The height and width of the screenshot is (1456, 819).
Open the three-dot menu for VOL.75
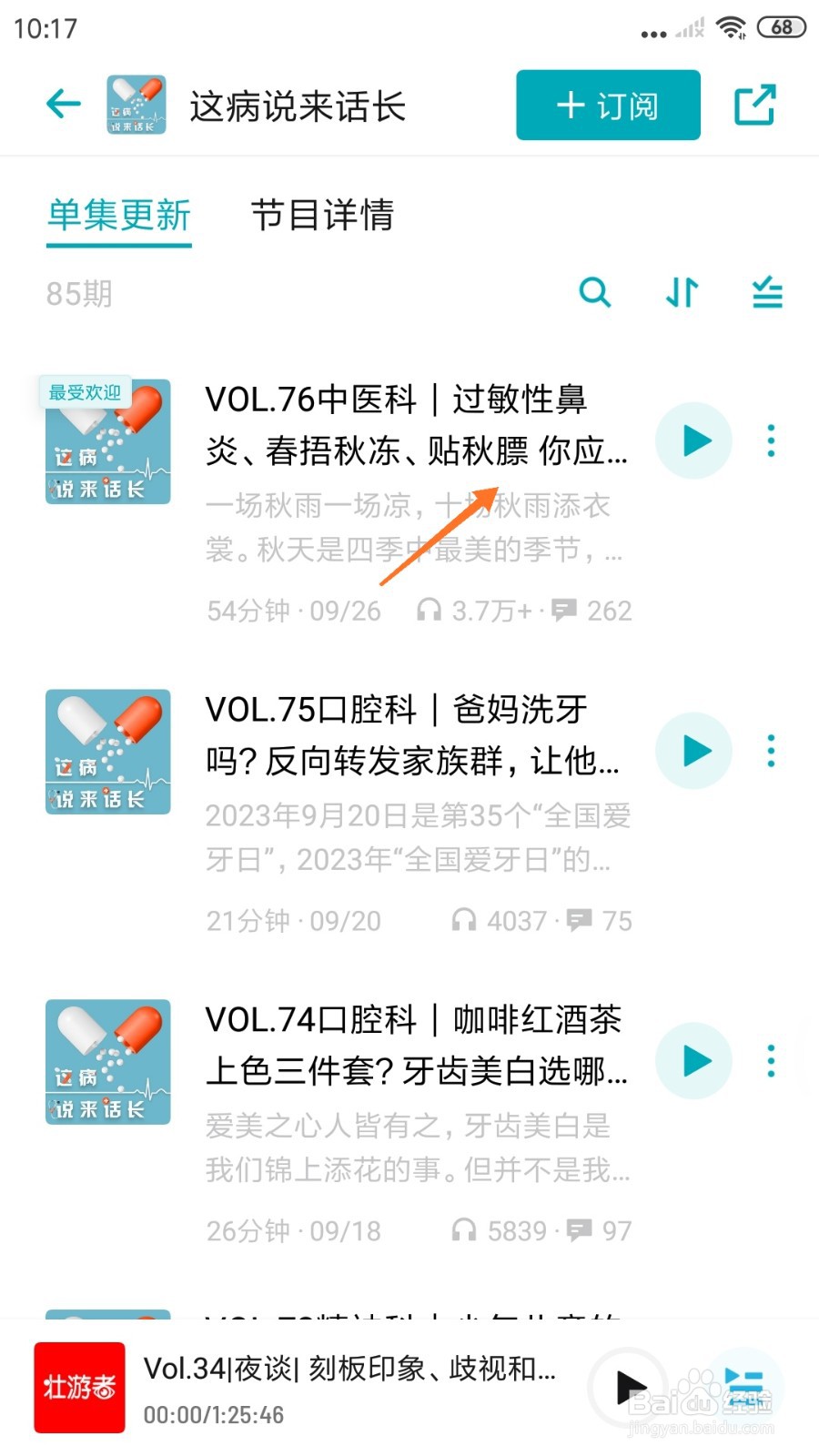(x=771, y=751)
